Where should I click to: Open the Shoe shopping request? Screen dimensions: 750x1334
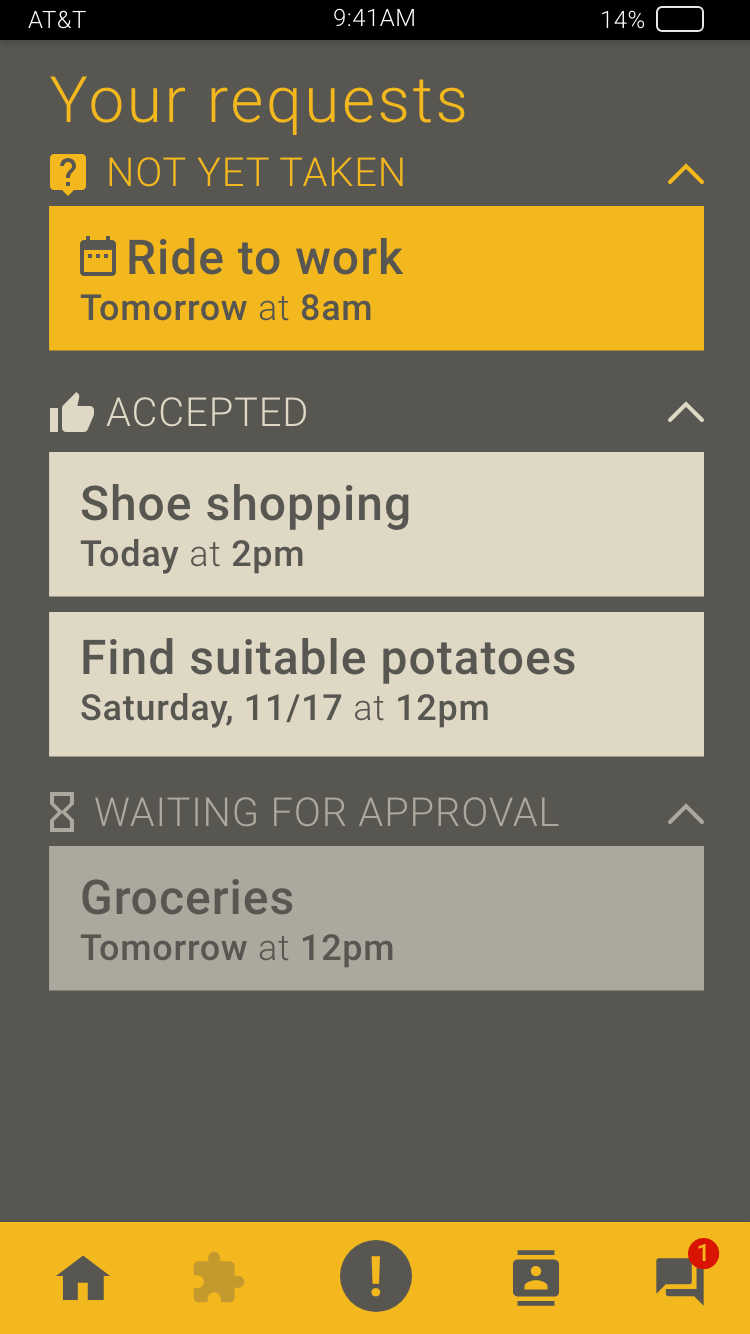[376, 524]
